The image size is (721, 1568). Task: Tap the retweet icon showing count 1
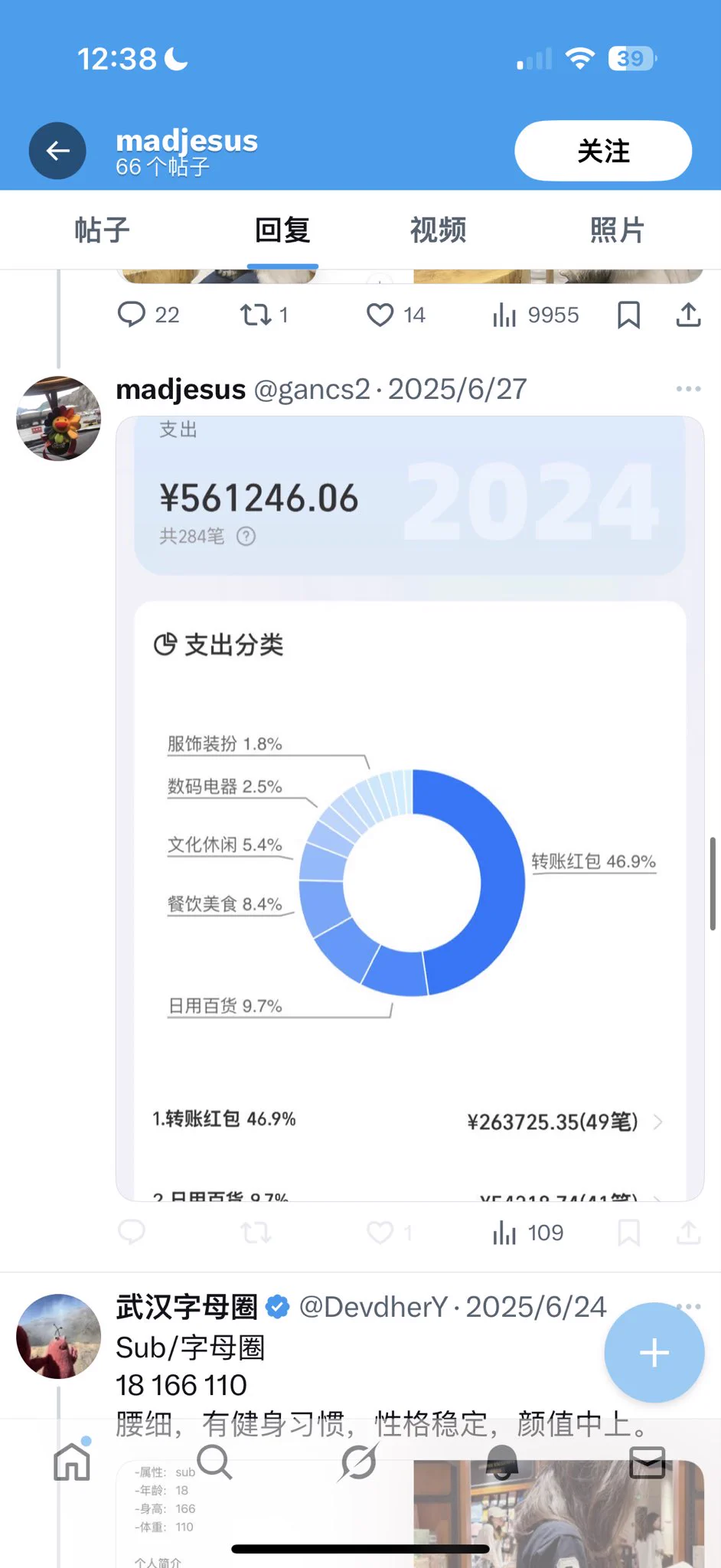[256, 315]
